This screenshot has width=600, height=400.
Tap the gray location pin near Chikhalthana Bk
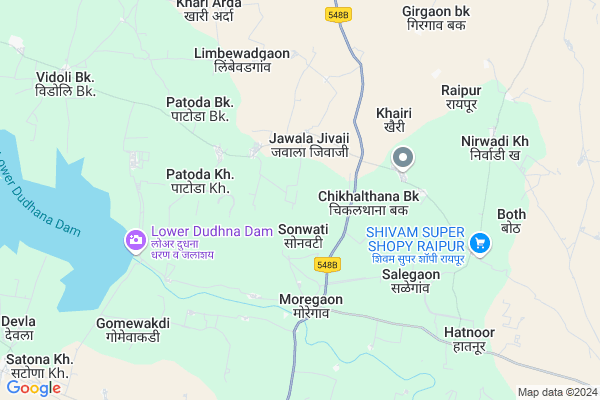point(402,158)
